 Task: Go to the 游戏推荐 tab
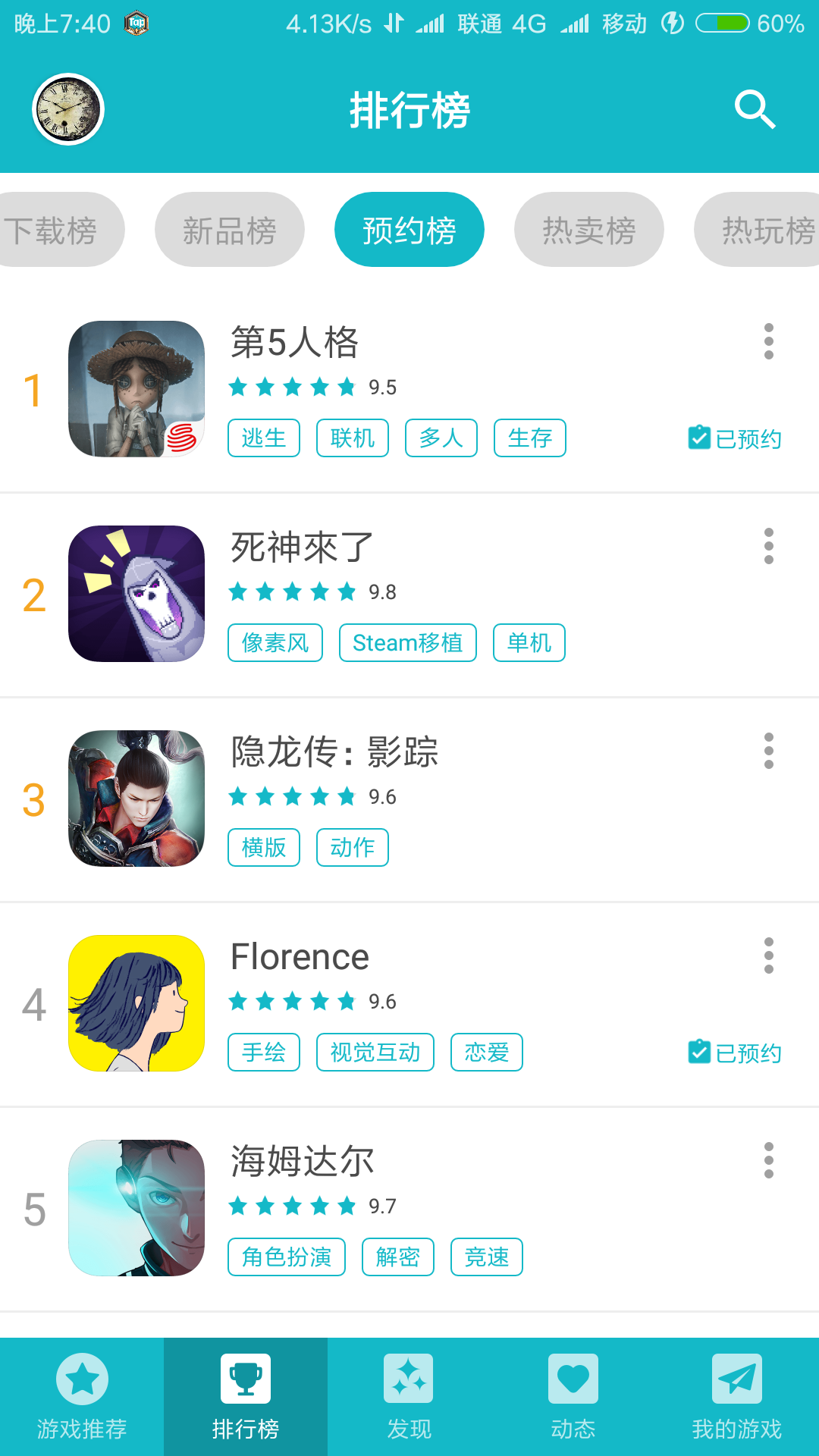(x=82, y=1397)
